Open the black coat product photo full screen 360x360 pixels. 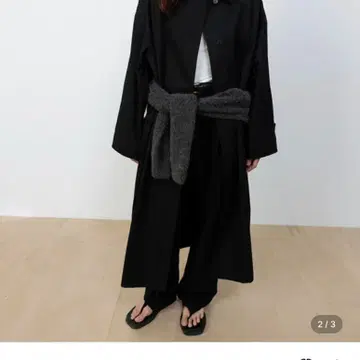tap(180, 171)
